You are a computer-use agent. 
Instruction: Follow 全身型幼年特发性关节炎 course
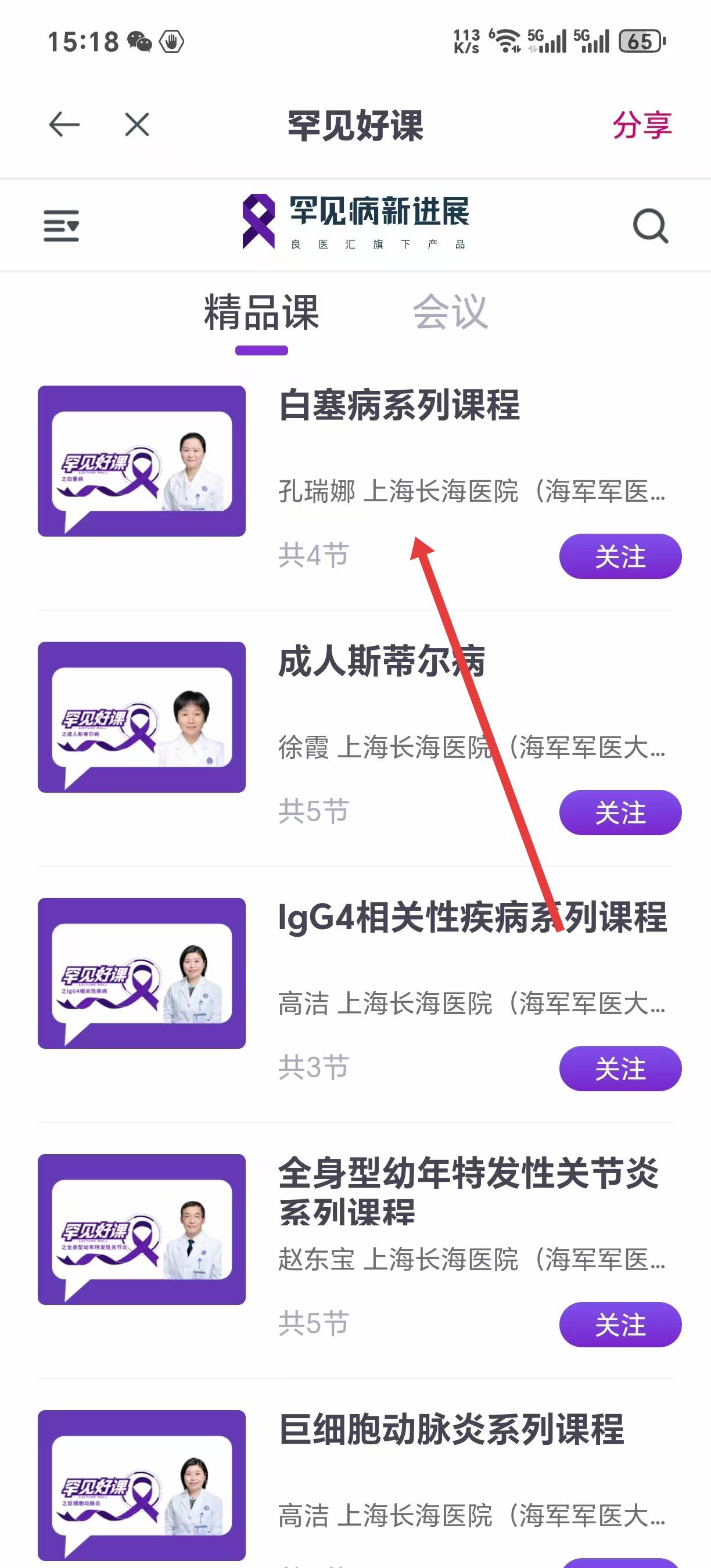pos(620,1325)
